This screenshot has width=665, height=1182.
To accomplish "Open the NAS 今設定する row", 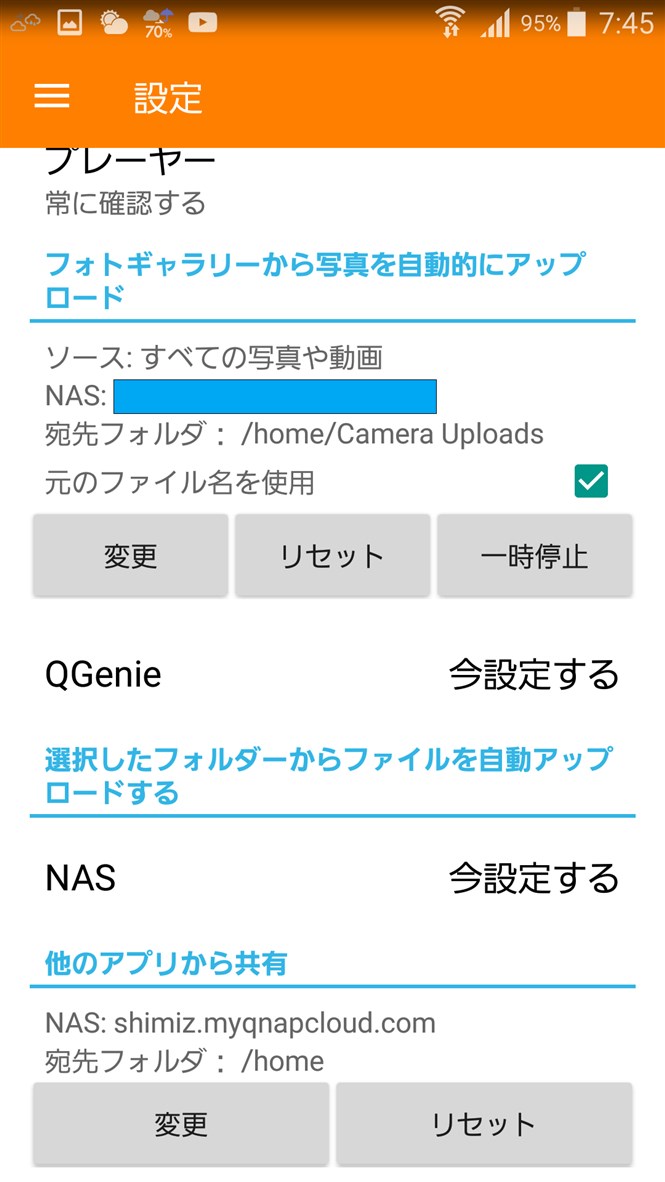I will [332, 878].
